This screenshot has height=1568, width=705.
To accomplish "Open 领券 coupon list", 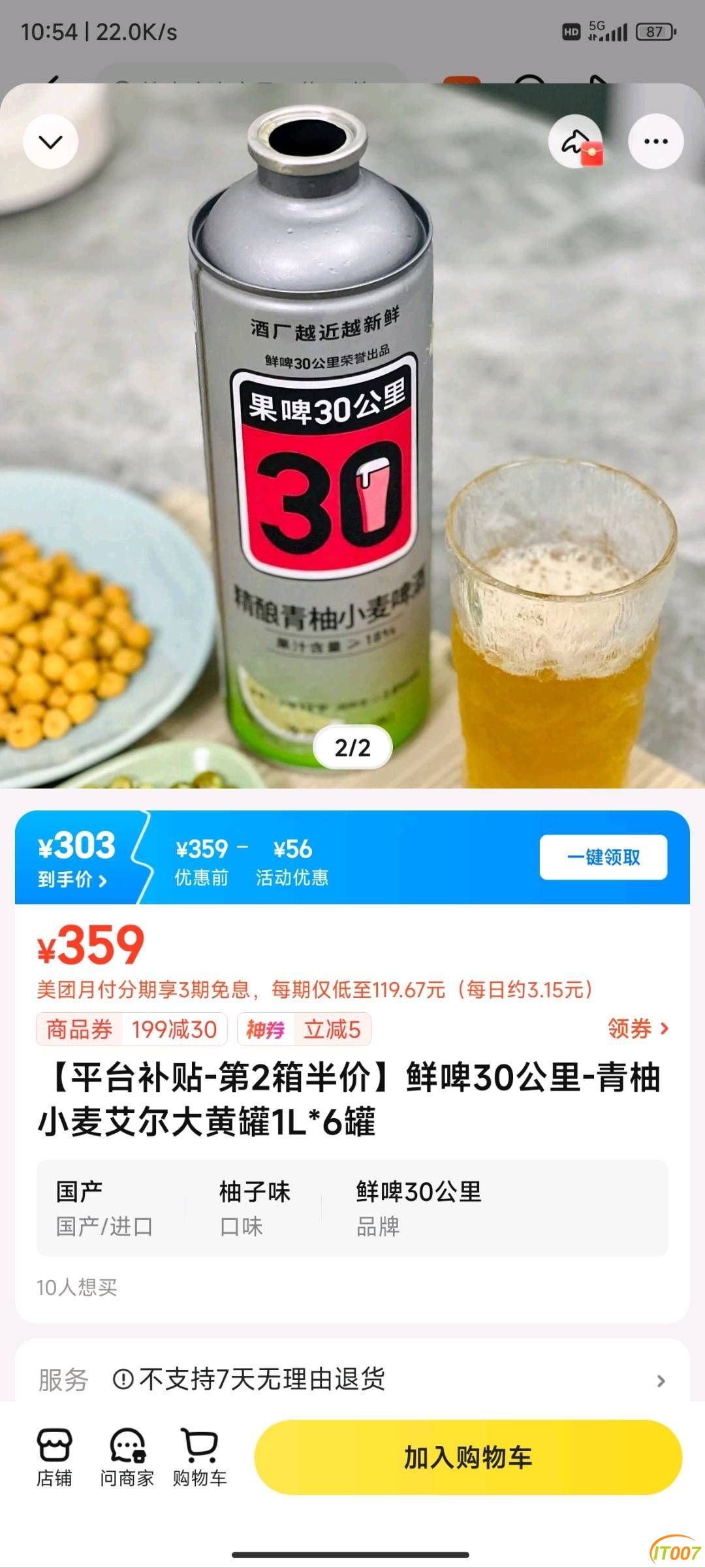I will click(638, 1029).
